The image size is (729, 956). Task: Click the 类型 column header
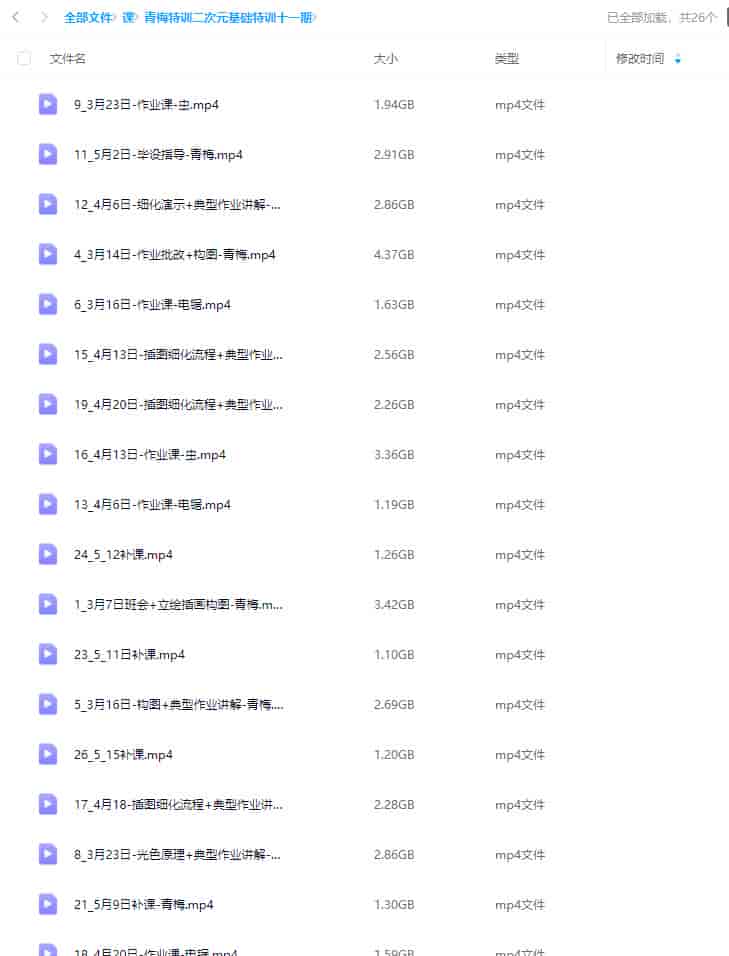(506, 59)
